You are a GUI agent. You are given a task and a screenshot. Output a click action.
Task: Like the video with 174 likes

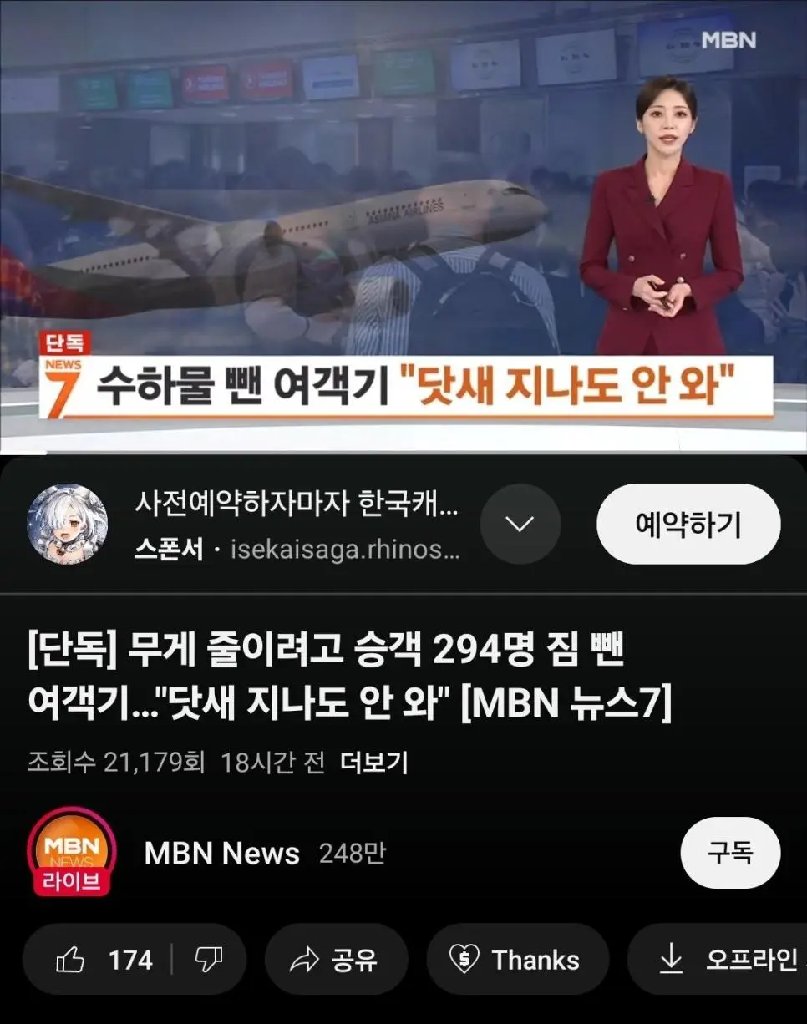[105, 960]
